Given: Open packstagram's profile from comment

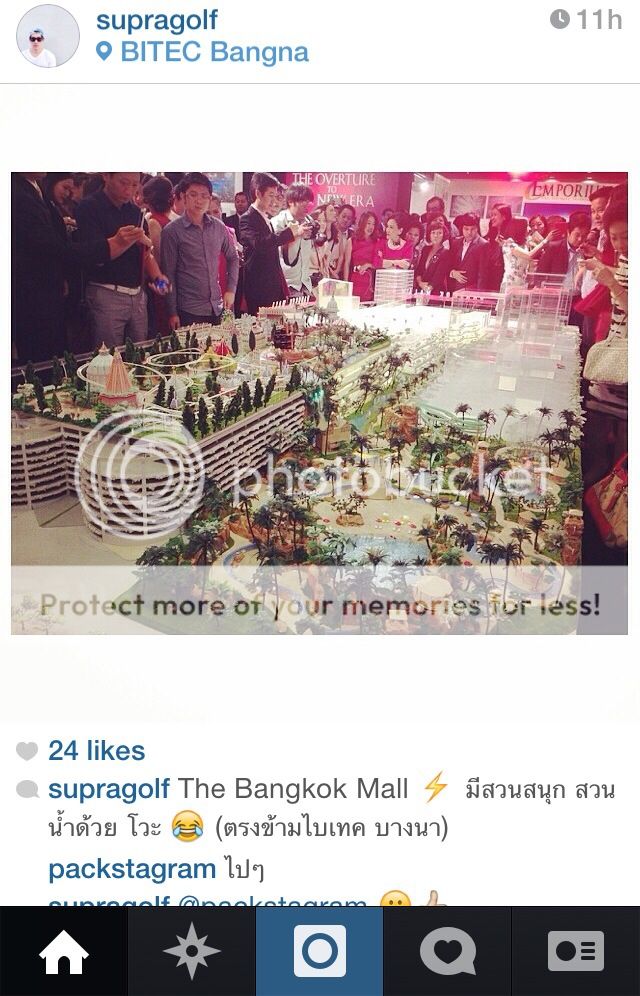Looking at the screenshot, I should click(x=132, y=869).
